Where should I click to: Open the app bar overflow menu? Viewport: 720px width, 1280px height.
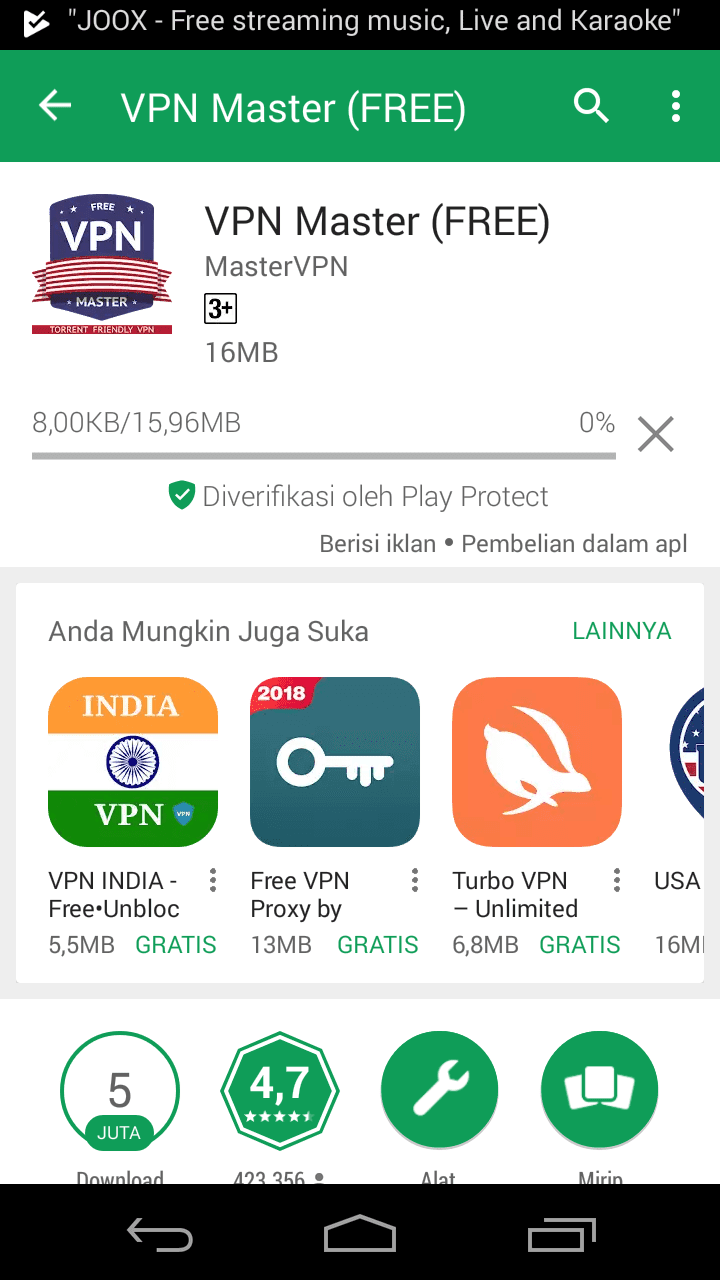[x=676, y=106]
